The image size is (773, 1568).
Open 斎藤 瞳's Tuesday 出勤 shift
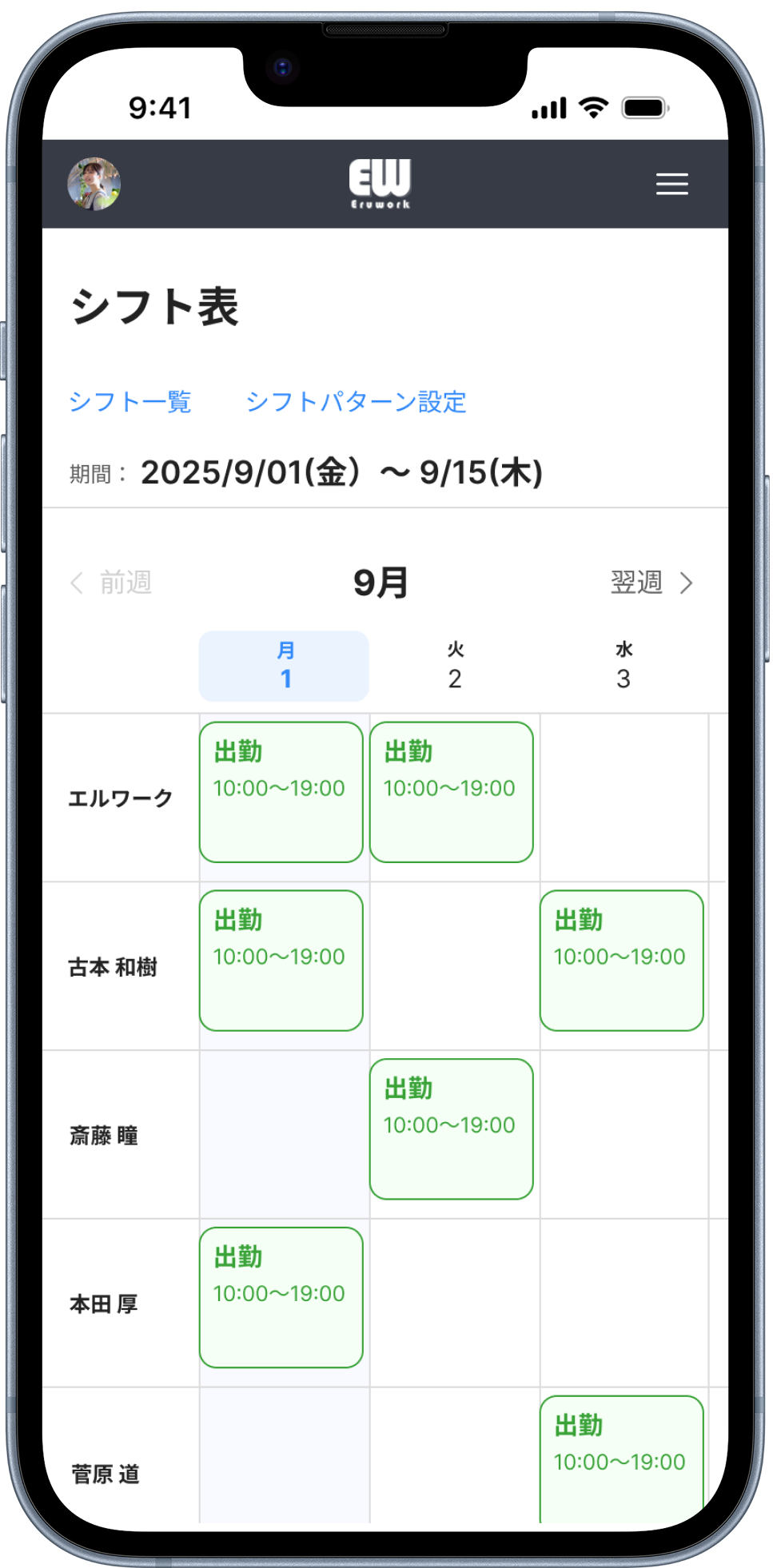[x=452, y=1128]
